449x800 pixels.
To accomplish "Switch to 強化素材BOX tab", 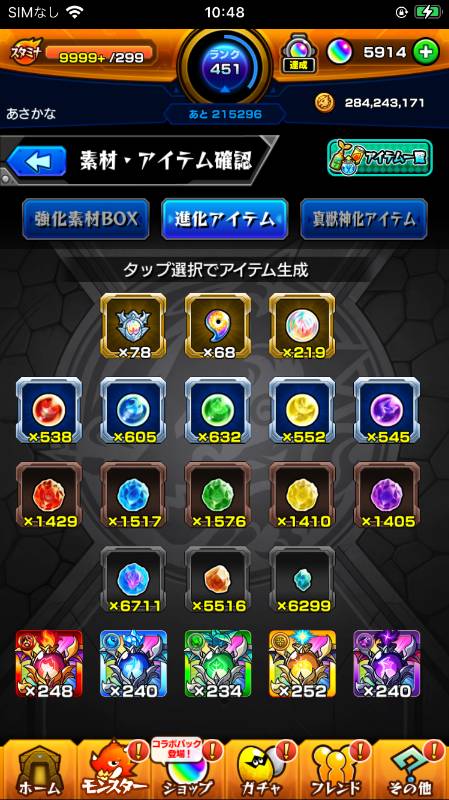I will tap(86, 219).
